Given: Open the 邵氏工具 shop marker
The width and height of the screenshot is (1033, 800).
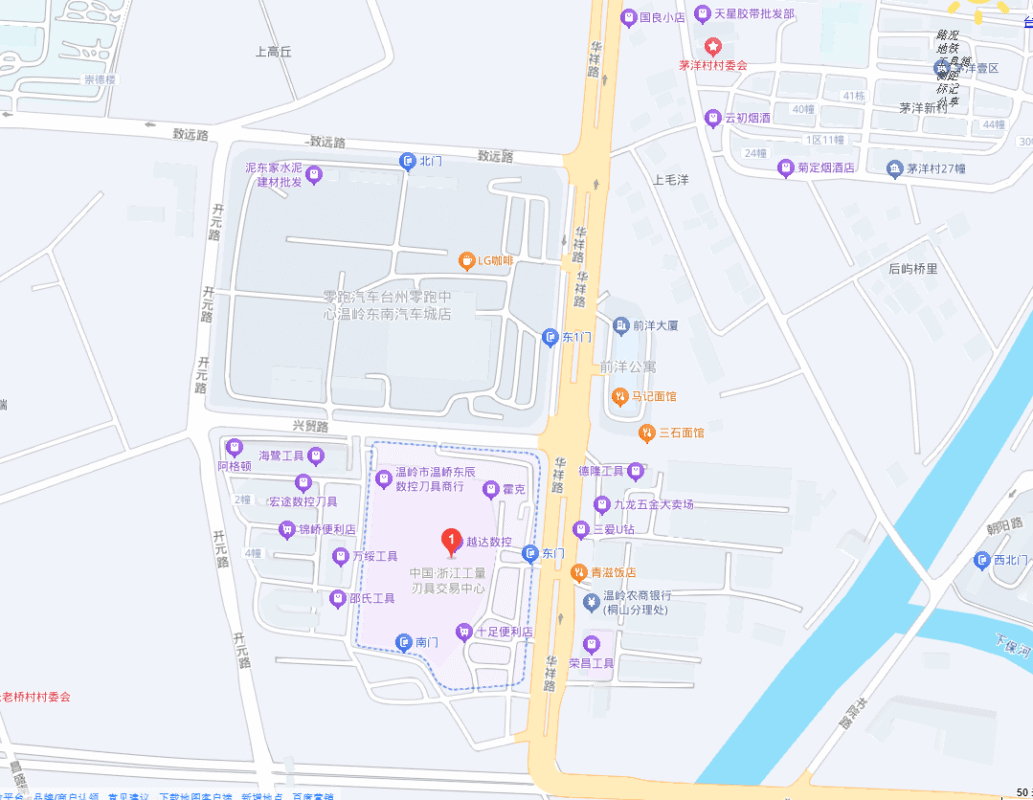Looking at the screenshot, I should (x=337, y=599).
